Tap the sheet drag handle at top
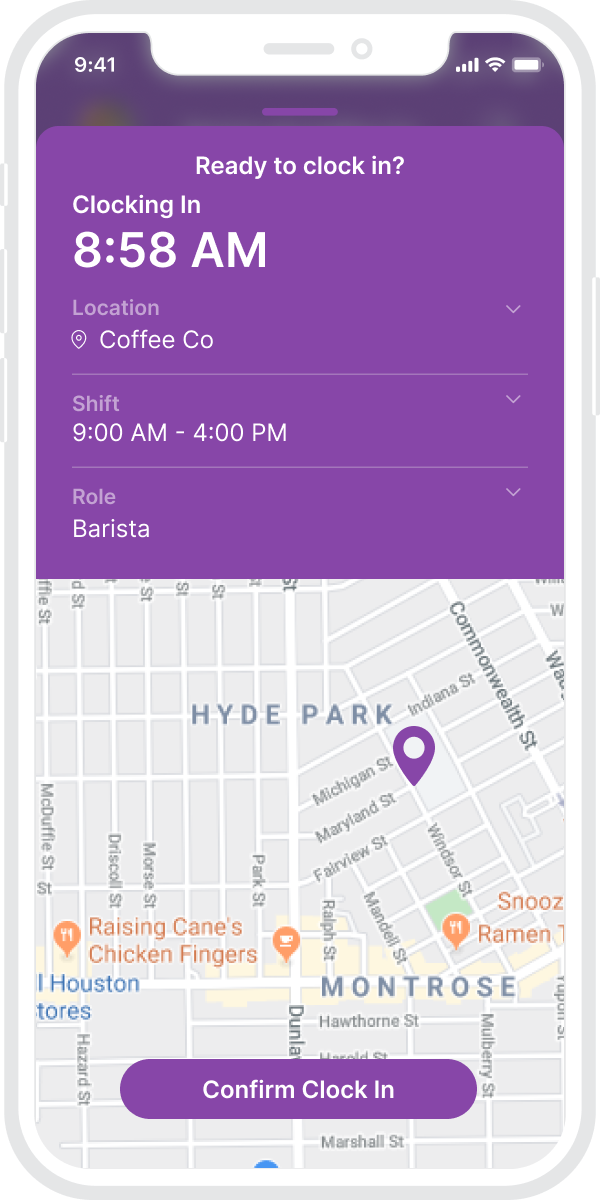600x1200 pixels. click(300, 112)
